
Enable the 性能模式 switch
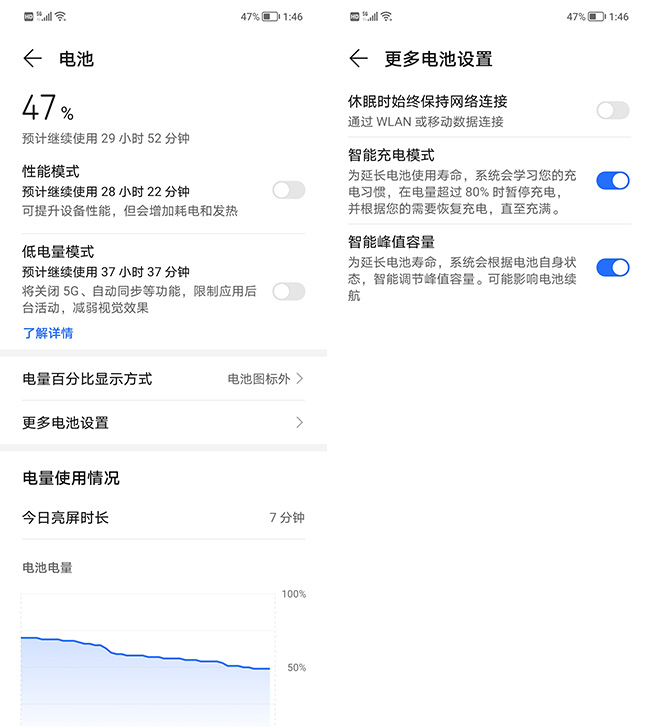[x=288, y=190]
